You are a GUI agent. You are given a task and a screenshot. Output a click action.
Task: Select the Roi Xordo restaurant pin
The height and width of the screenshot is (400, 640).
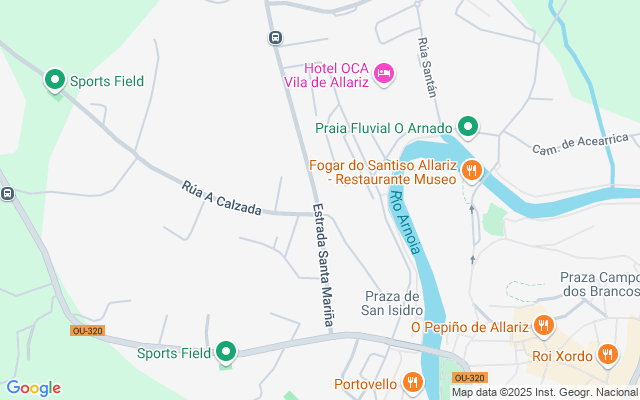(607, 354)
